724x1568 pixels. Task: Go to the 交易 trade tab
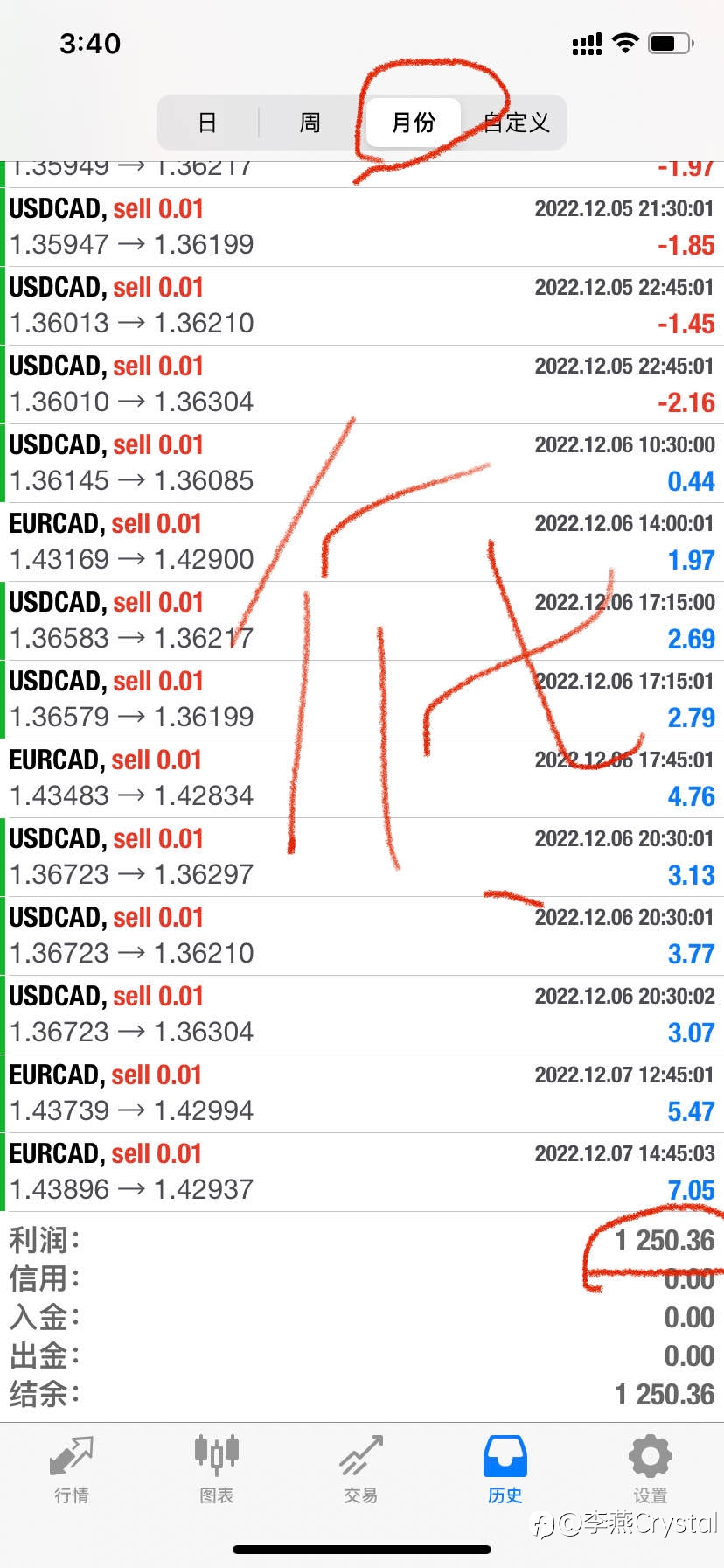tap(360, 1470)
